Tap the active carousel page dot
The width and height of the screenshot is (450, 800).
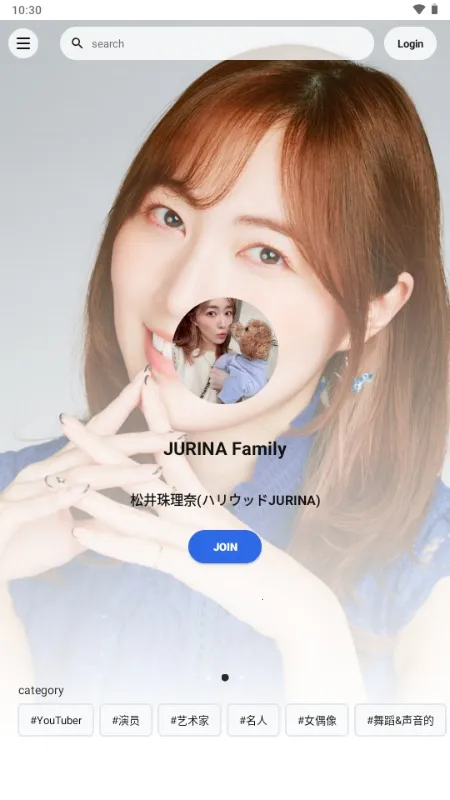225,678
